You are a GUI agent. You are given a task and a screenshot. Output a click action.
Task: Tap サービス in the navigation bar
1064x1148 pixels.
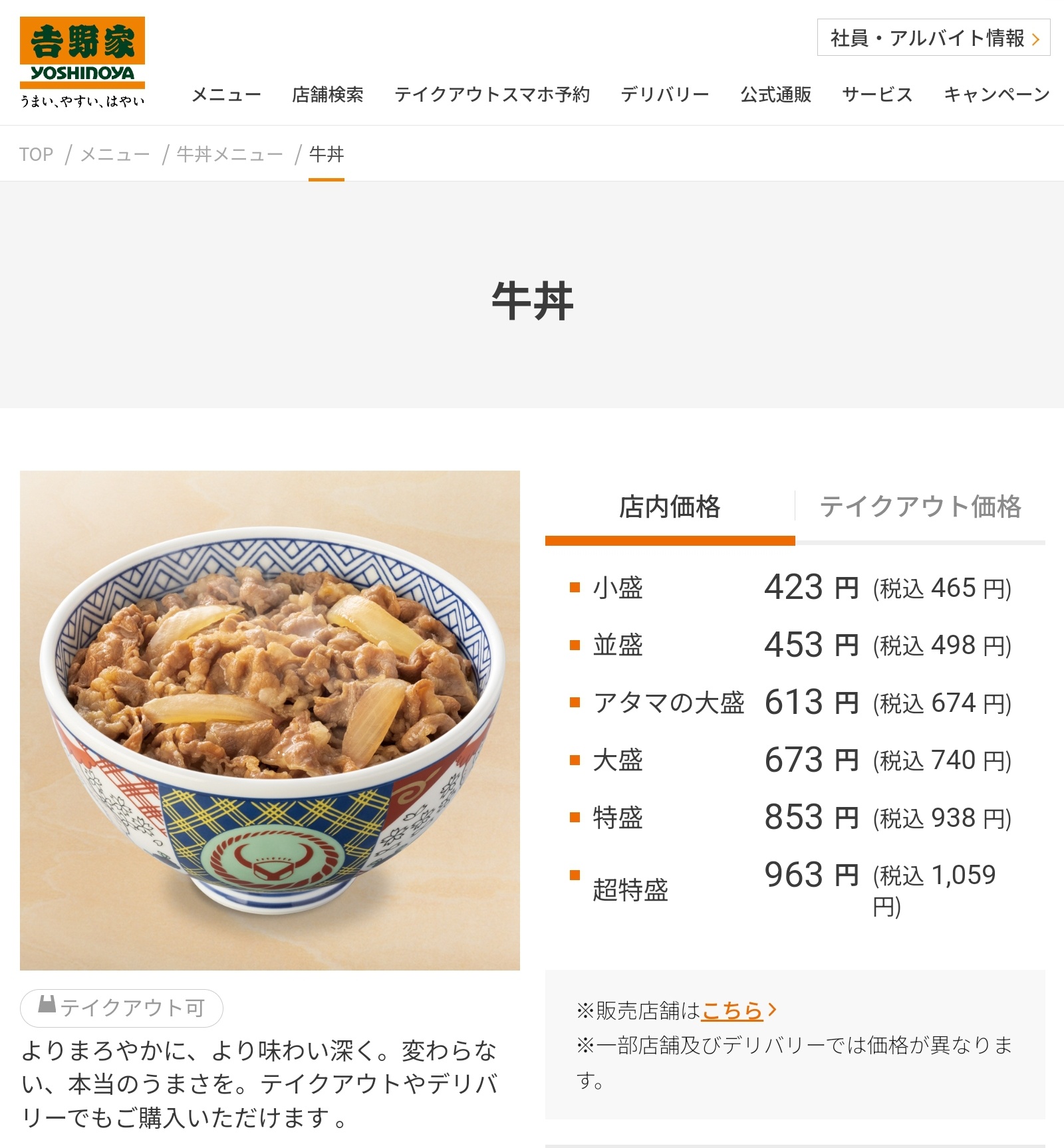(877, 94)
